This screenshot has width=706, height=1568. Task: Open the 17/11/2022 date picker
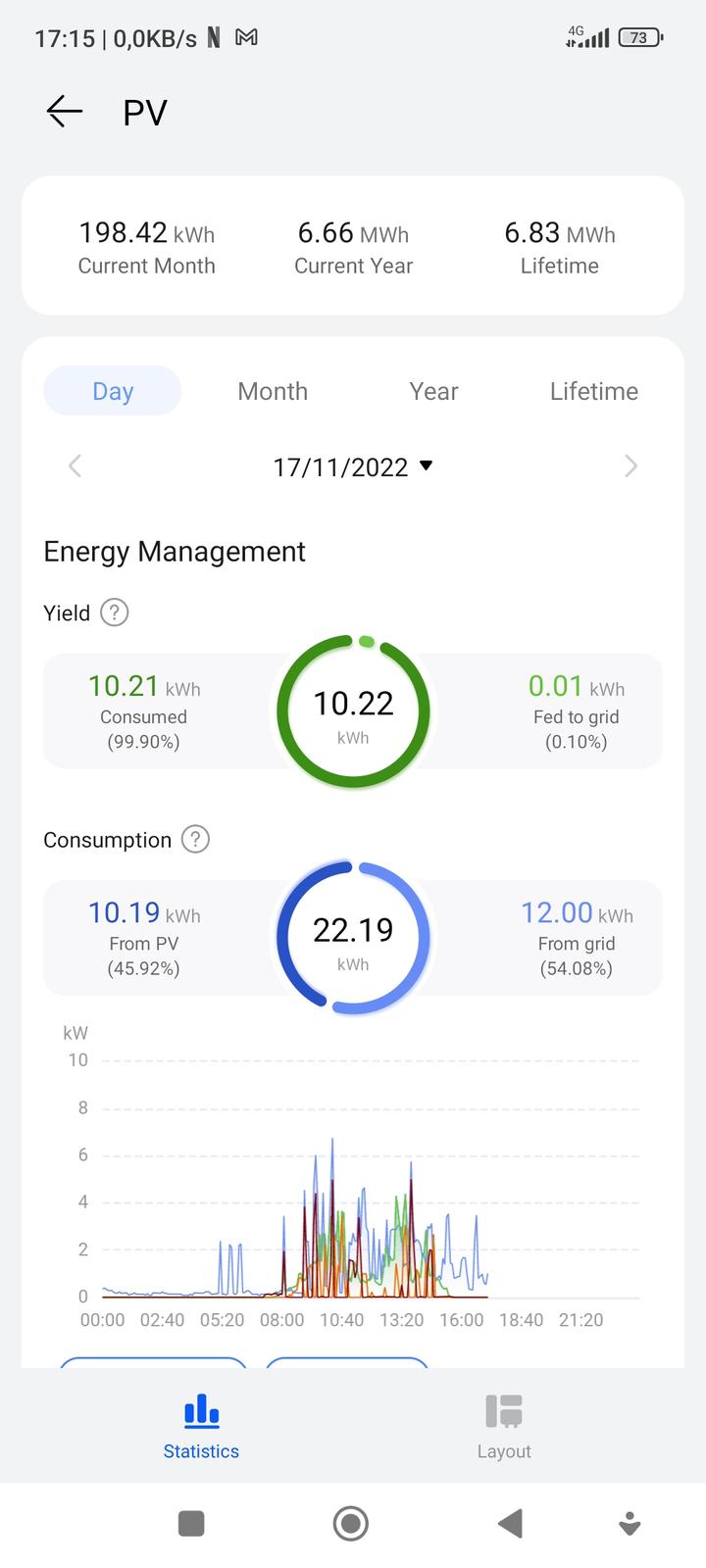pos(353,466)
